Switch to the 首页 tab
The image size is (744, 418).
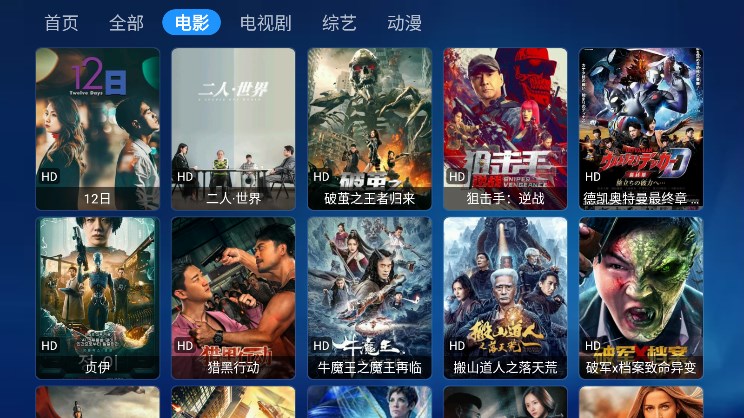(61, 23)
